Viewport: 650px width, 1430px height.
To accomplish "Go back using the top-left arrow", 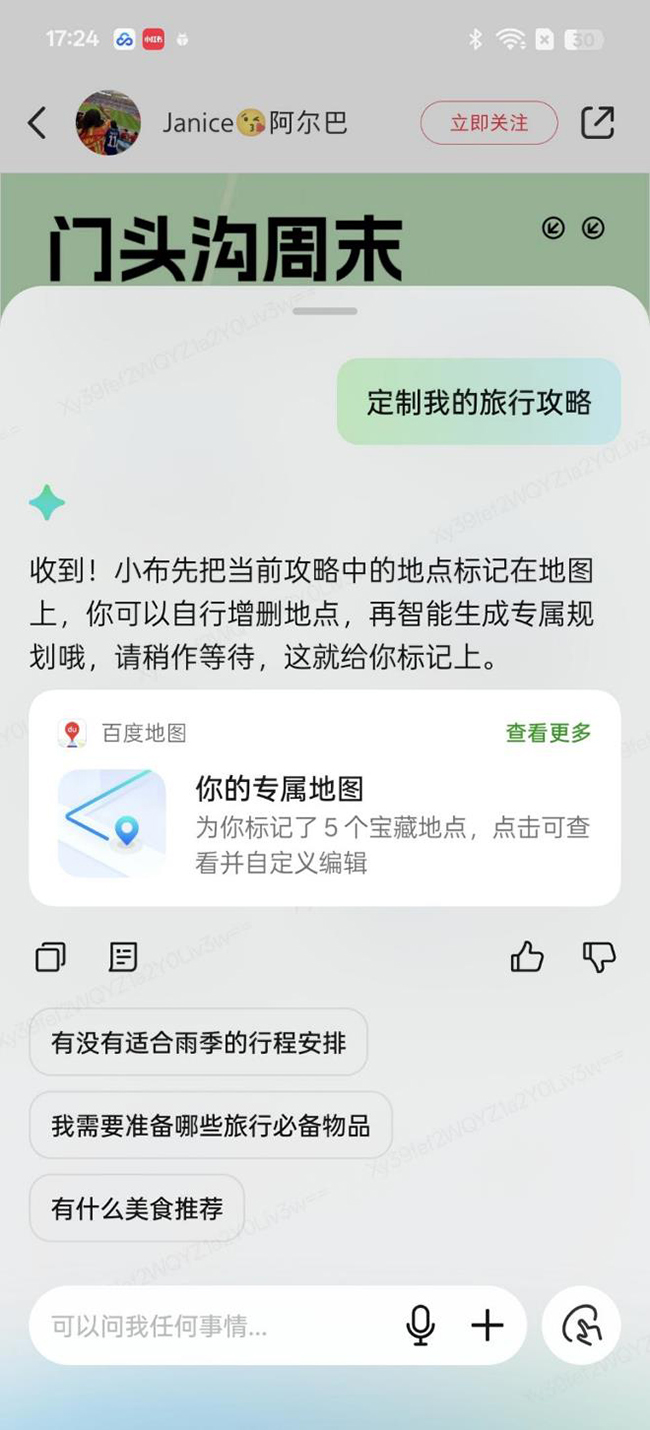I will (x=37, y=123).
